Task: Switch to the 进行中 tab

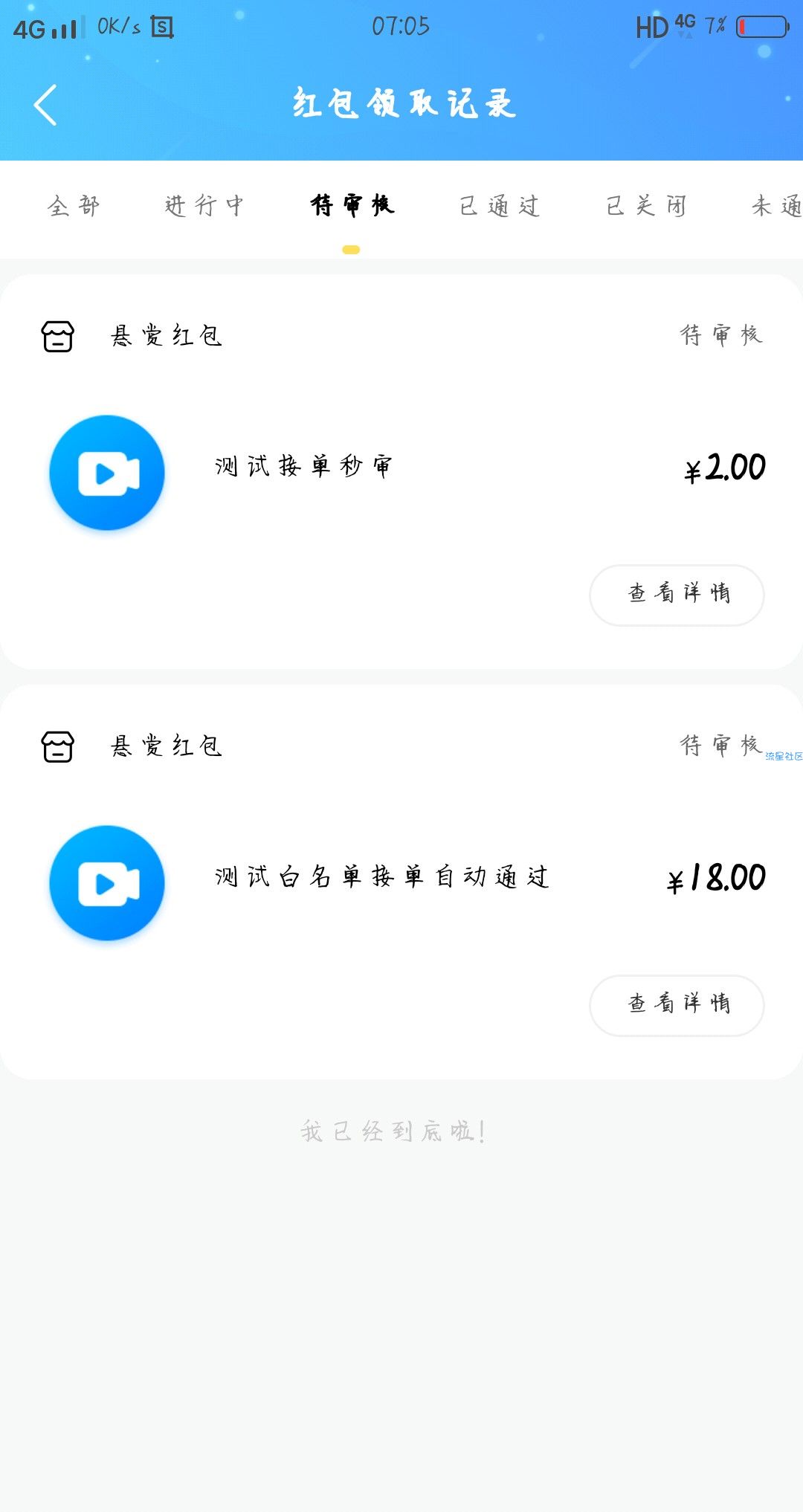Action: tap(204, 206)
